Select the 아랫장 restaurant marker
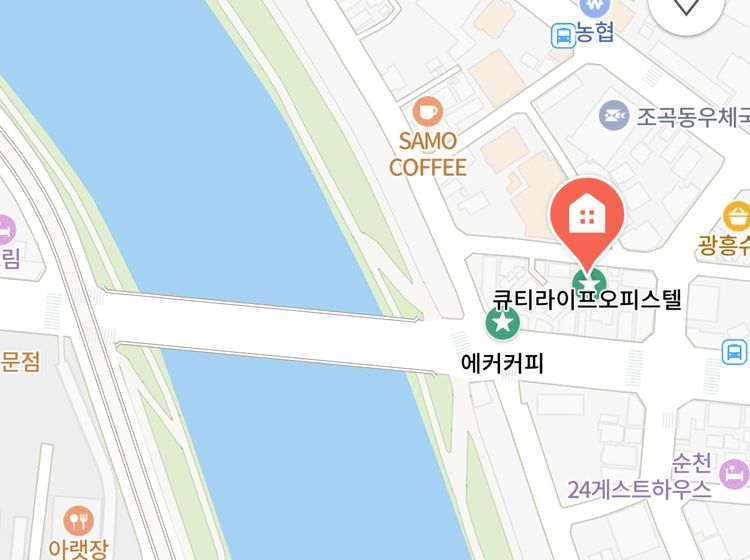Viewport: 750px width, 560px height. tap(78, 520)
